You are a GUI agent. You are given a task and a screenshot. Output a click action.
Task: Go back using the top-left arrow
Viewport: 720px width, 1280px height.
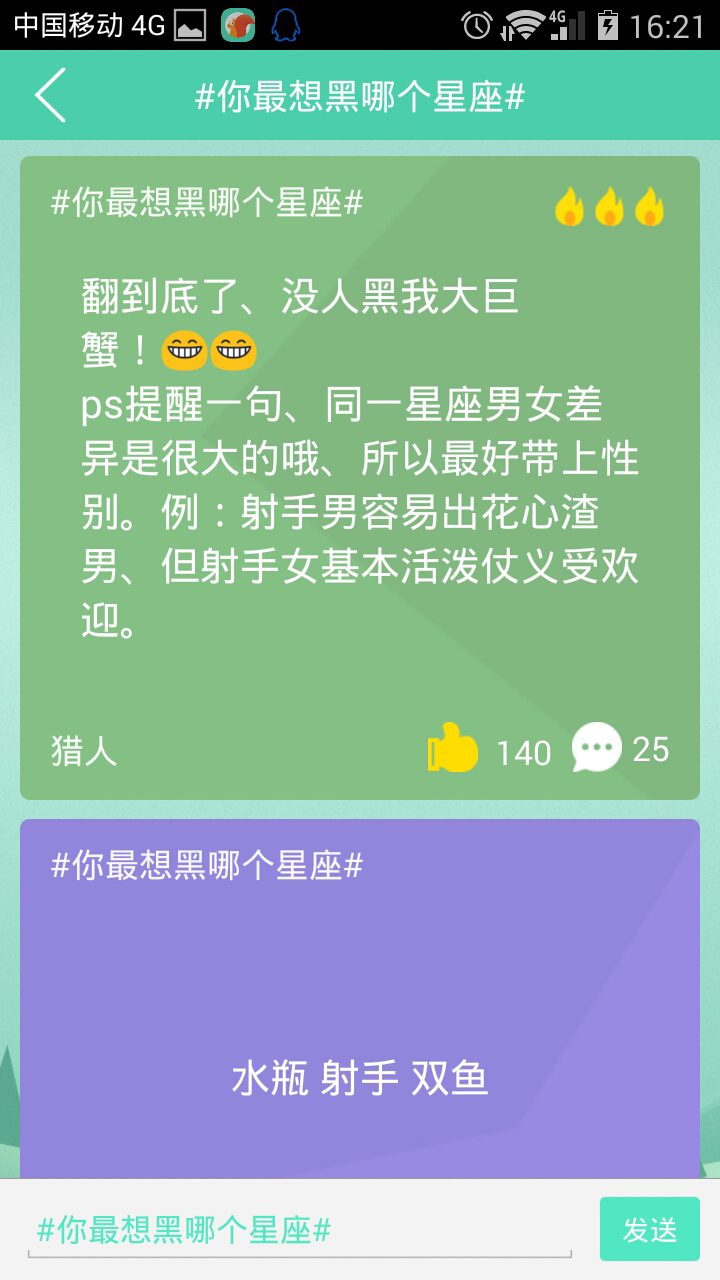coord(50,96)
